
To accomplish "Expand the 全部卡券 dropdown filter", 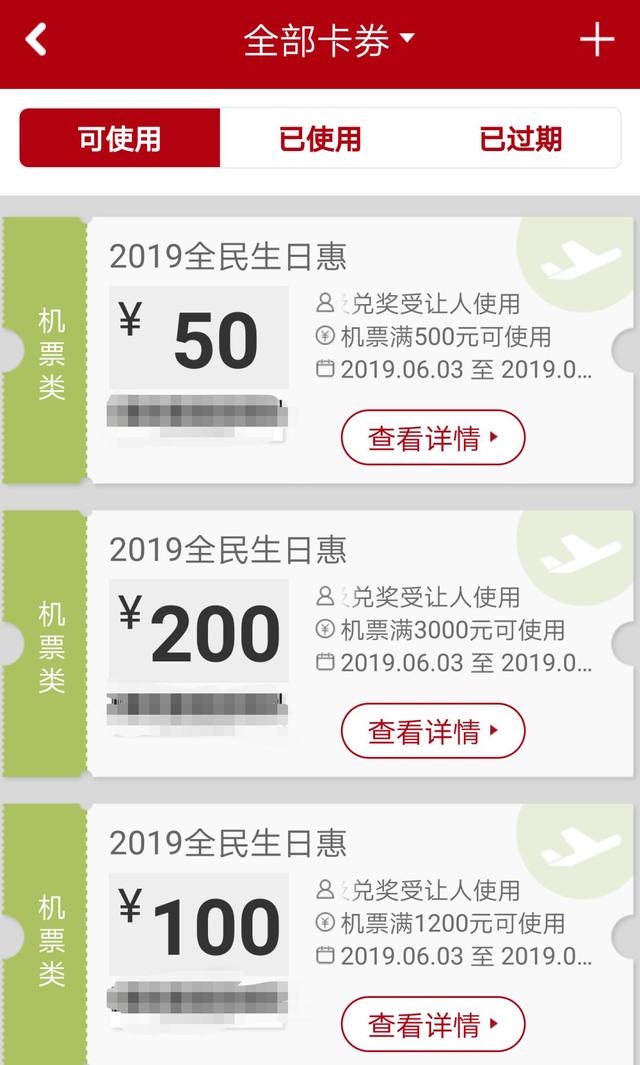I will (329, 40).
